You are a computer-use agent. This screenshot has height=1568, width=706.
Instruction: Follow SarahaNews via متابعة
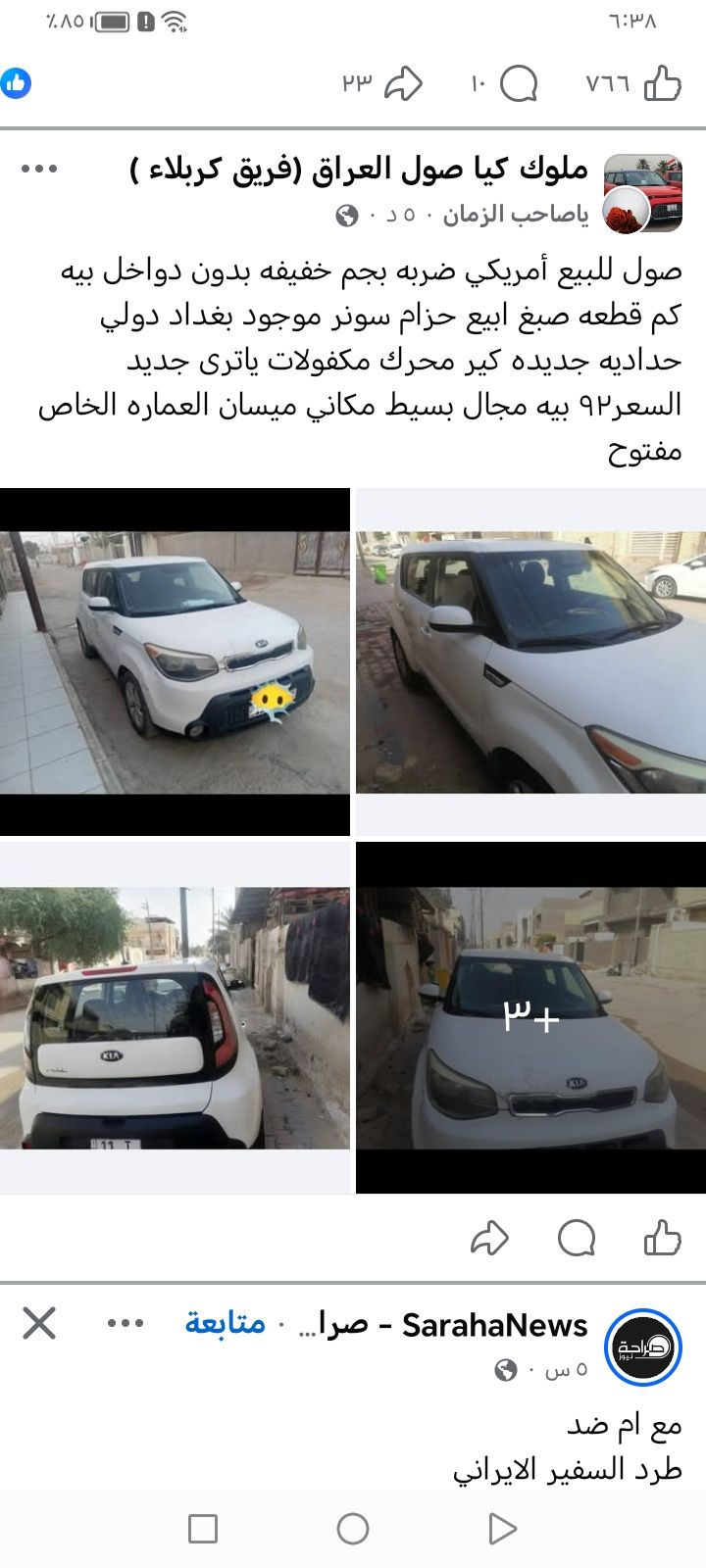click(x=226, y=1325)
